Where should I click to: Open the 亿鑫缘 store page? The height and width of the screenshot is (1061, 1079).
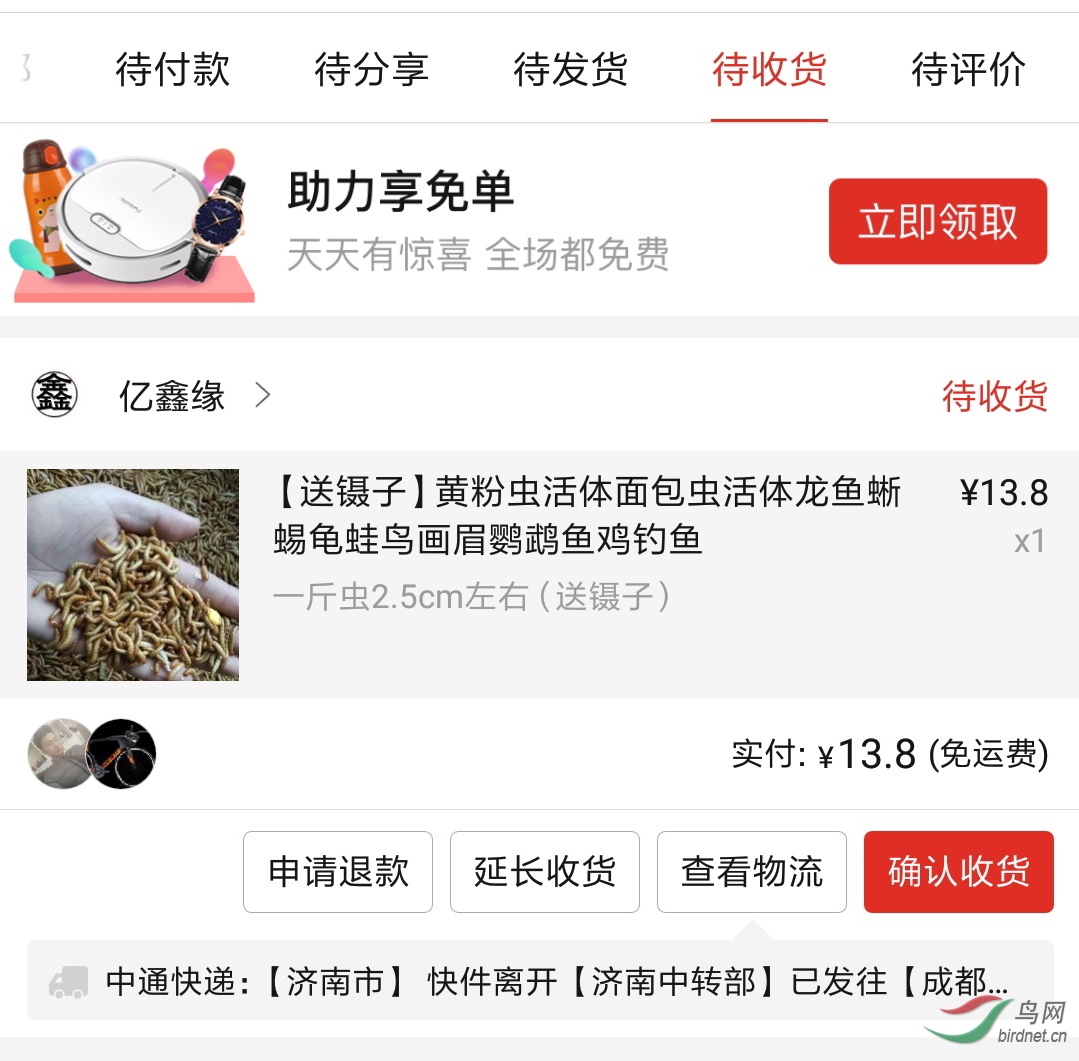[172, 396]
